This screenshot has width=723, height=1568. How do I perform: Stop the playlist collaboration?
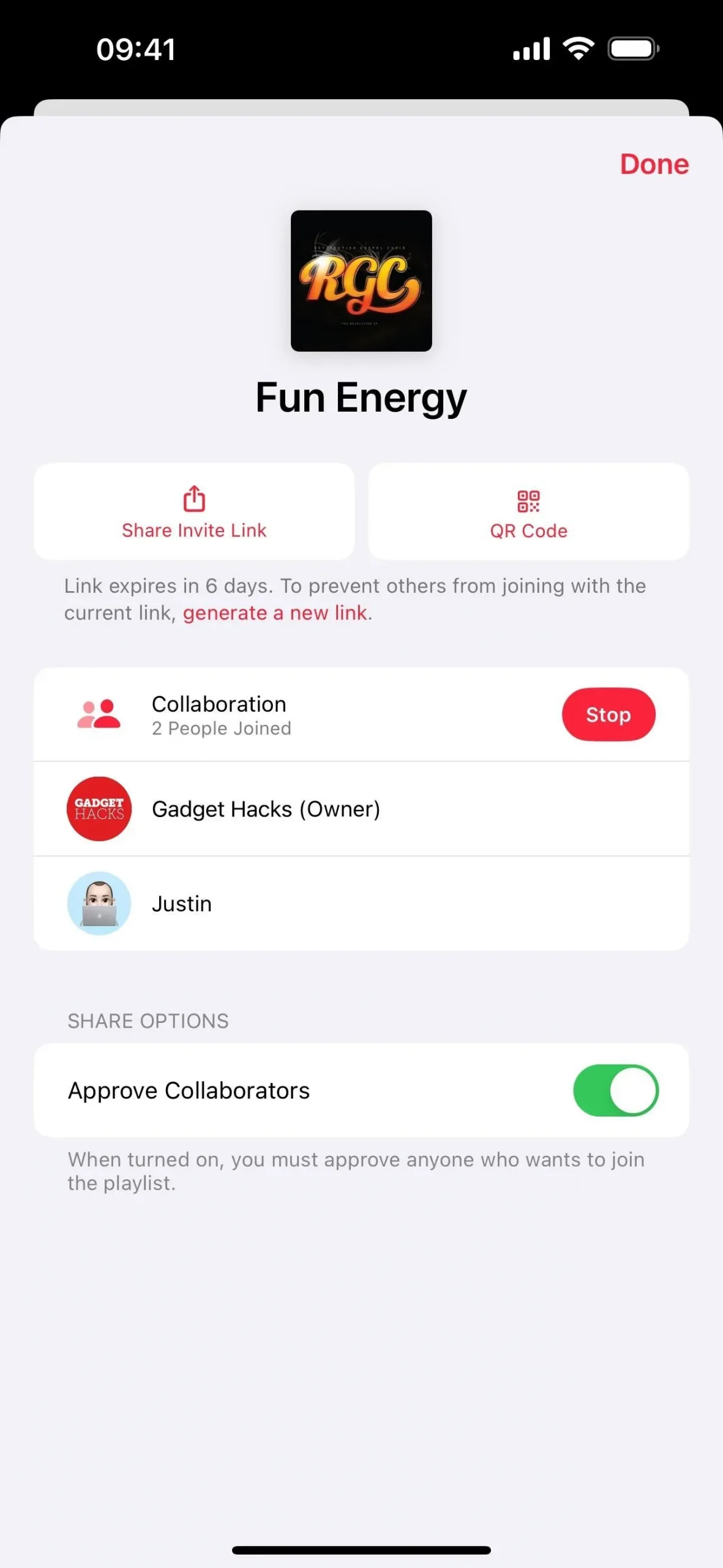click(608, 714)
